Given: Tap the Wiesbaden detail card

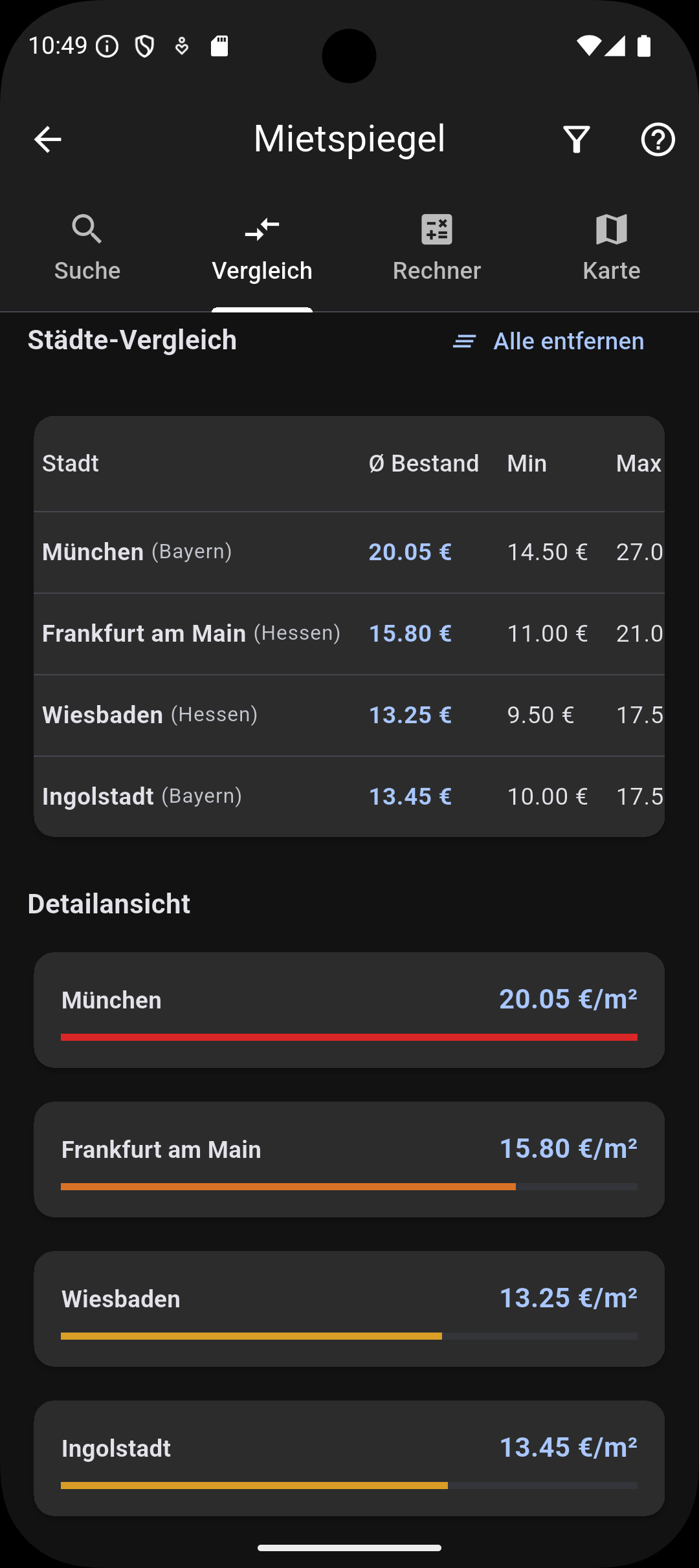Looking at the screenshot, I should (349, 1308).
